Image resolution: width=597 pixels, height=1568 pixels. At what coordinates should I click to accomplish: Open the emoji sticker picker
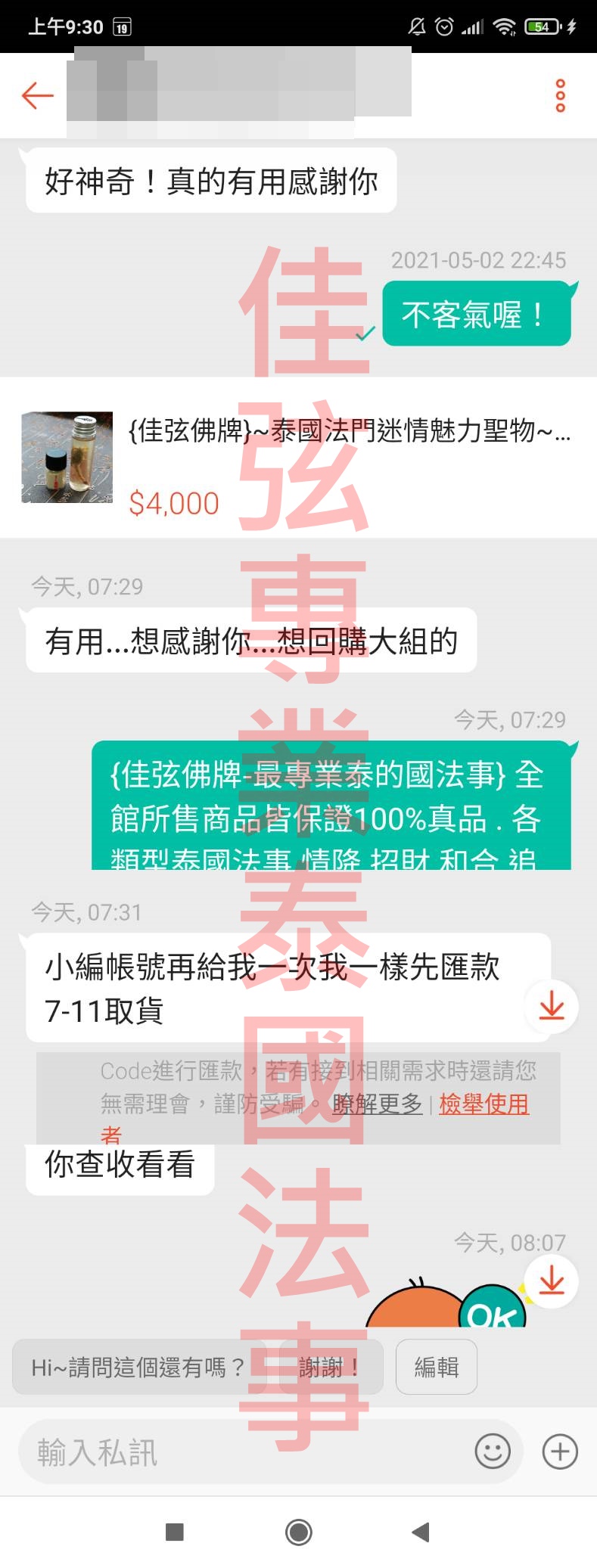click(x=493, y=1452)
